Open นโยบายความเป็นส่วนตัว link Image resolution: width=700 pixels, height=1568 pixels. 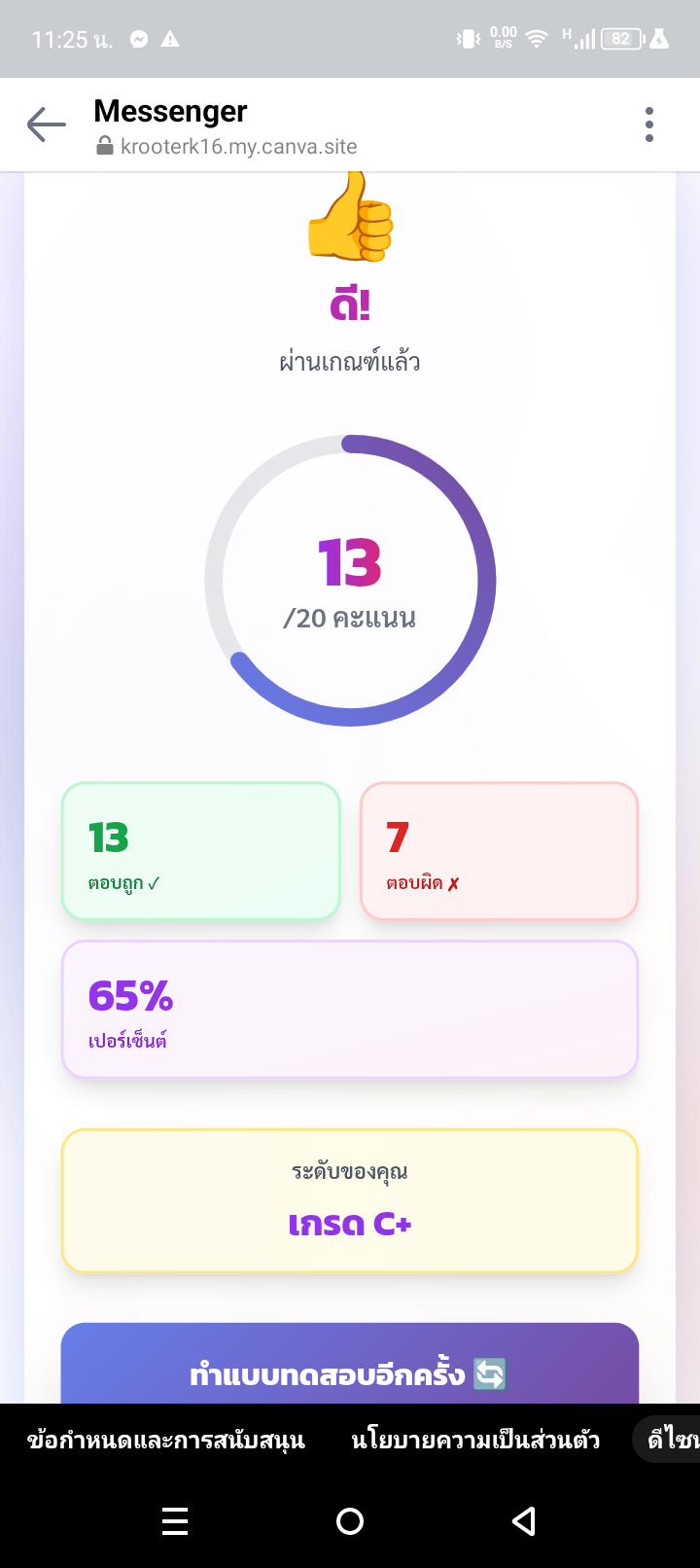pos(475,1440)
